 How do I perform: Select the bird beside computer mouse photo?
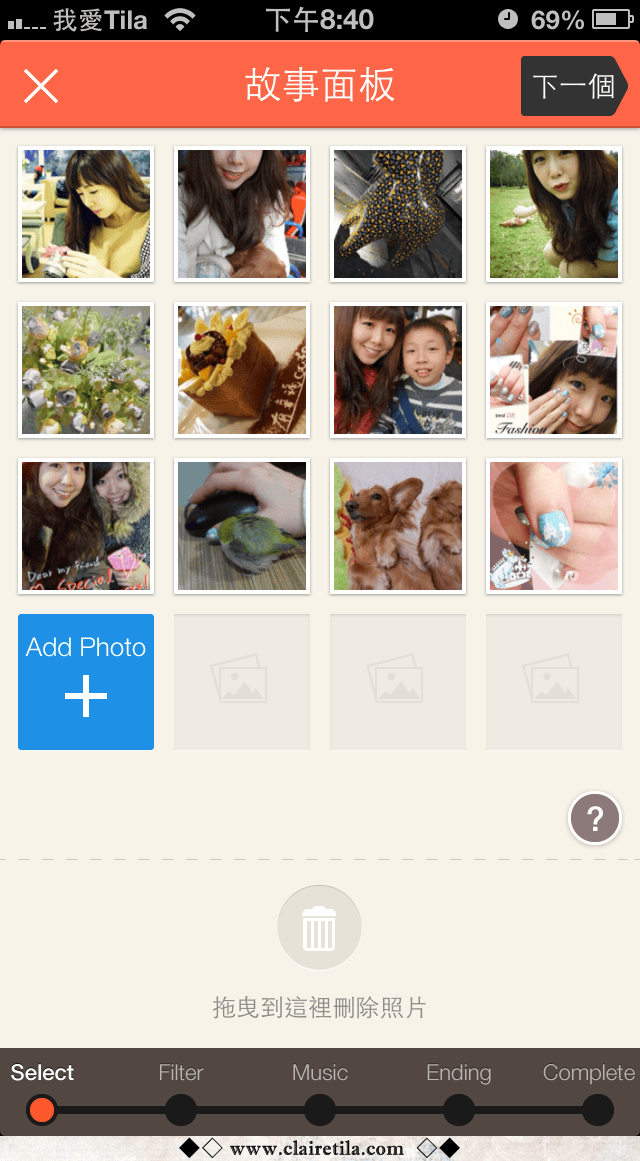click(x=242, y=526)
